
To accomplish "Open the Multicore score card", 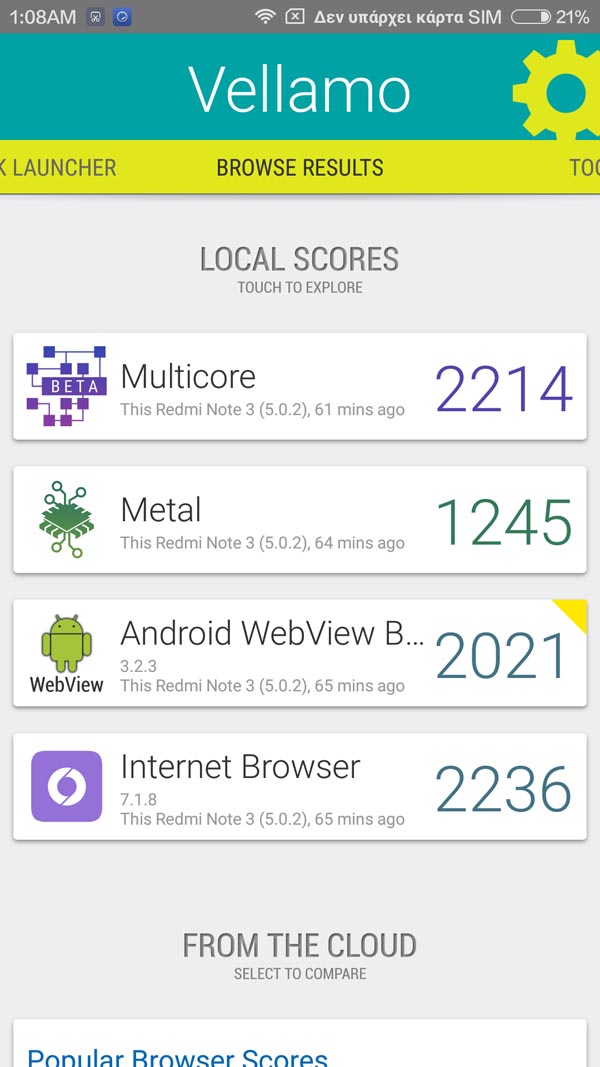I will [300, 387].
